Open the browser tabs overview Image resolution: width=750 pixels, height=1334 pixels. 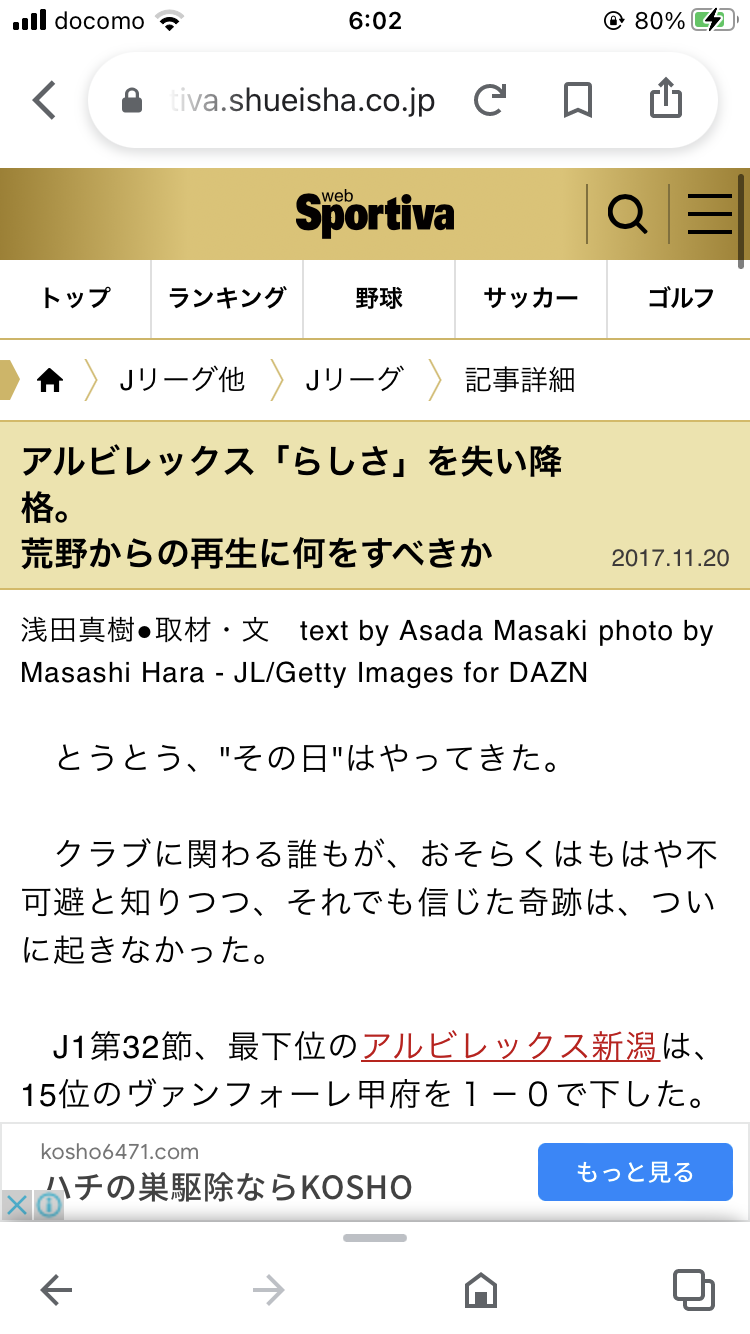693,1290
